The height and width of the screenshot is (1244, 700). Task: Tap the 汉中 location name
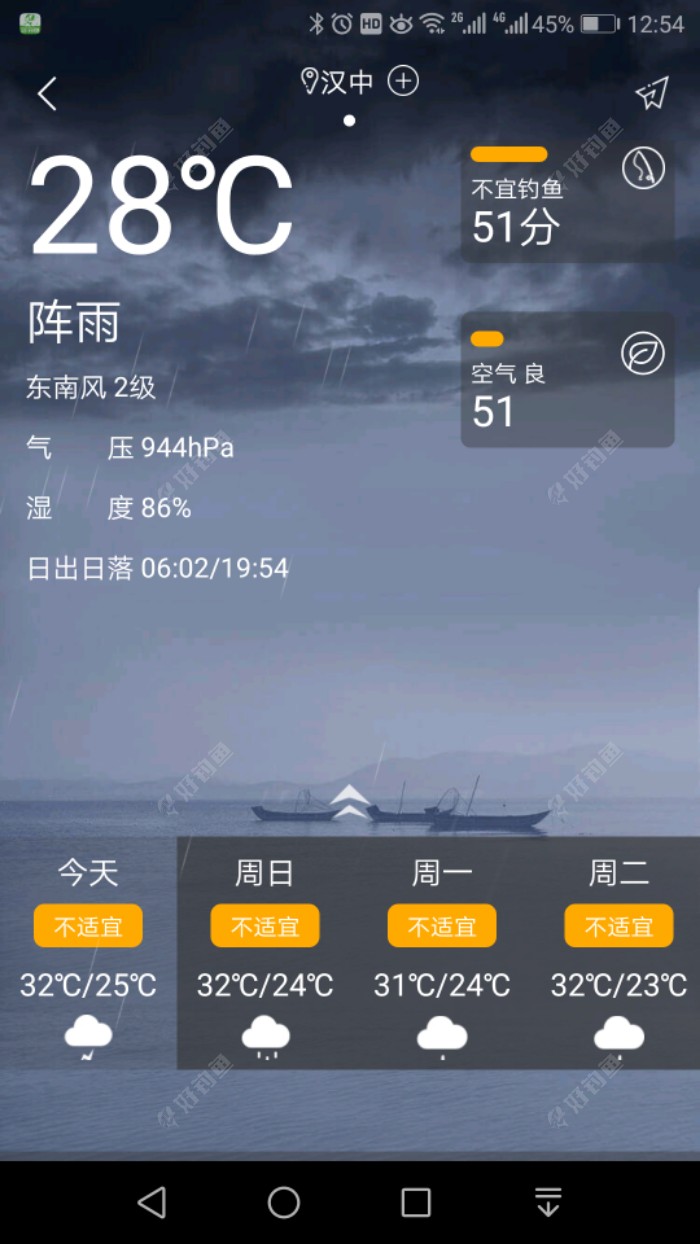[x=345, y=81]
